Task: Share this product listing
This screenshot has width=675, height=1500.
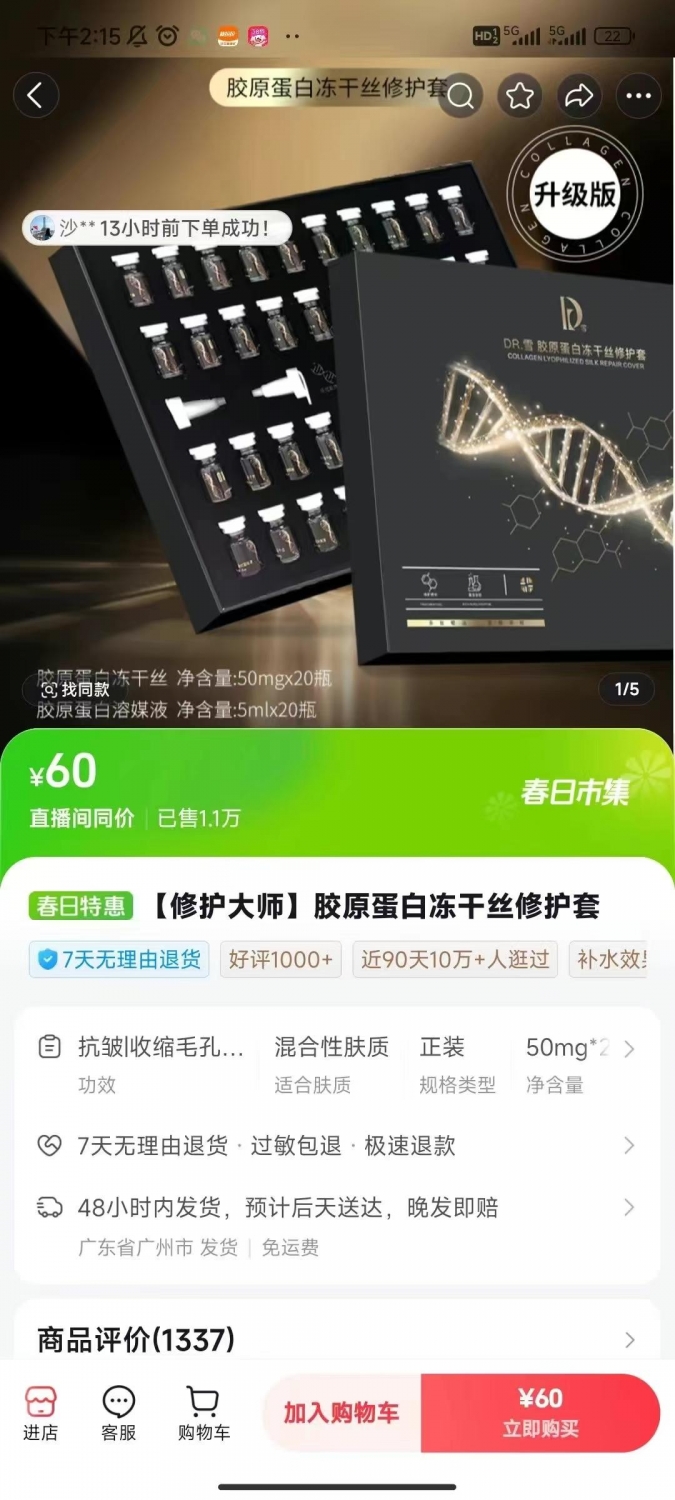Action: click(x=579, y=96)
